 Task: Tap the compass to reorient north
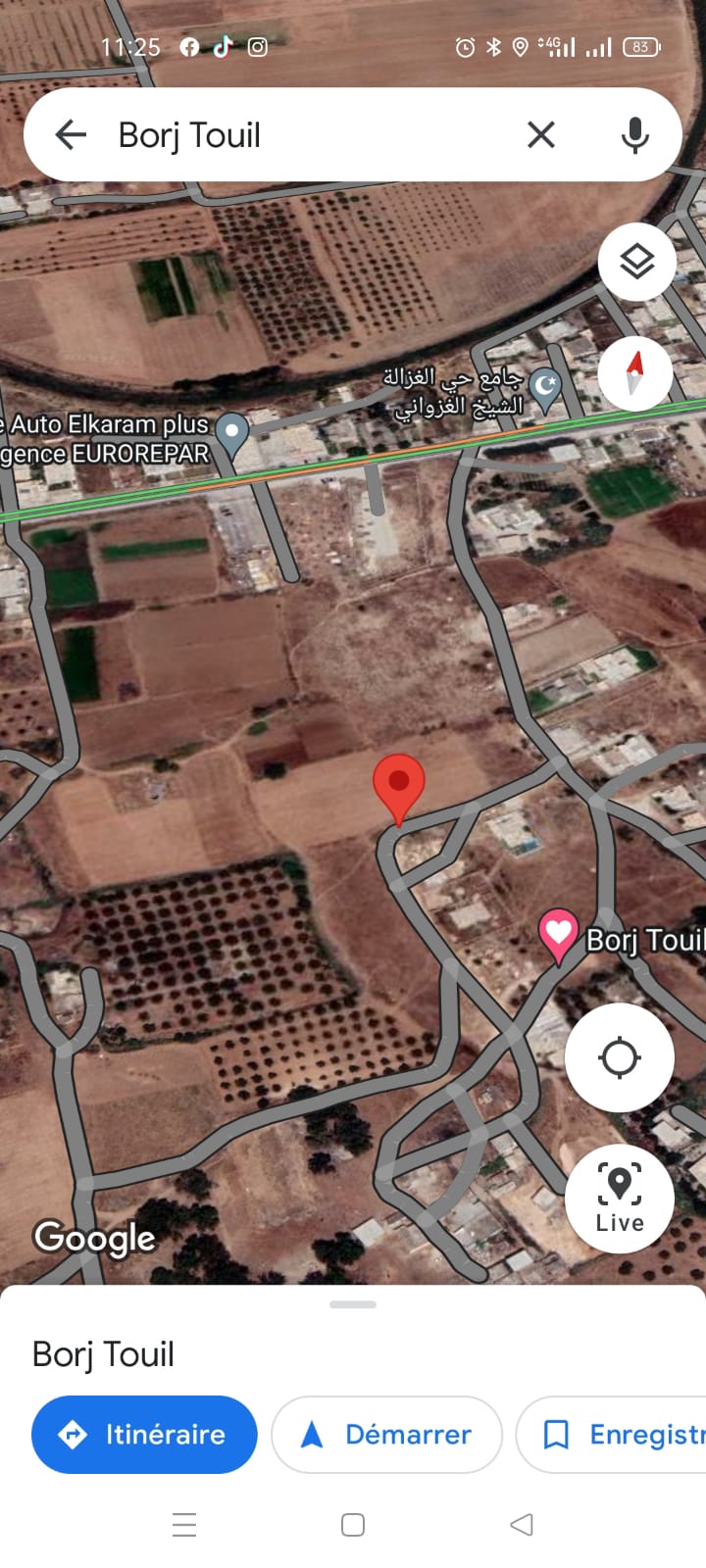(633, 374)
